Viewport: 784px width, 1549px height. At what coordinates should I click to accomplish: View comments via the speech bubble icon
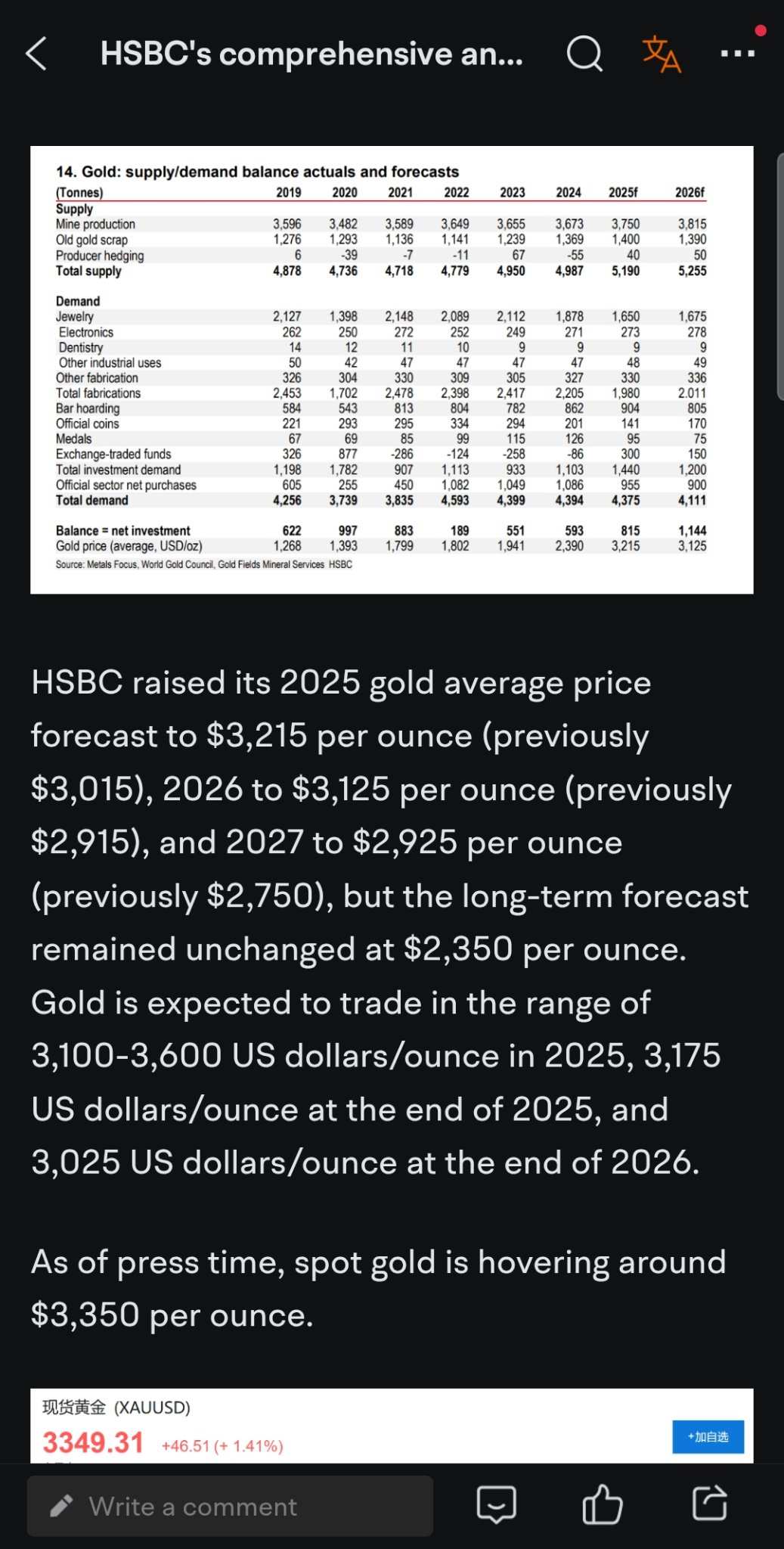coord(497,1504)
